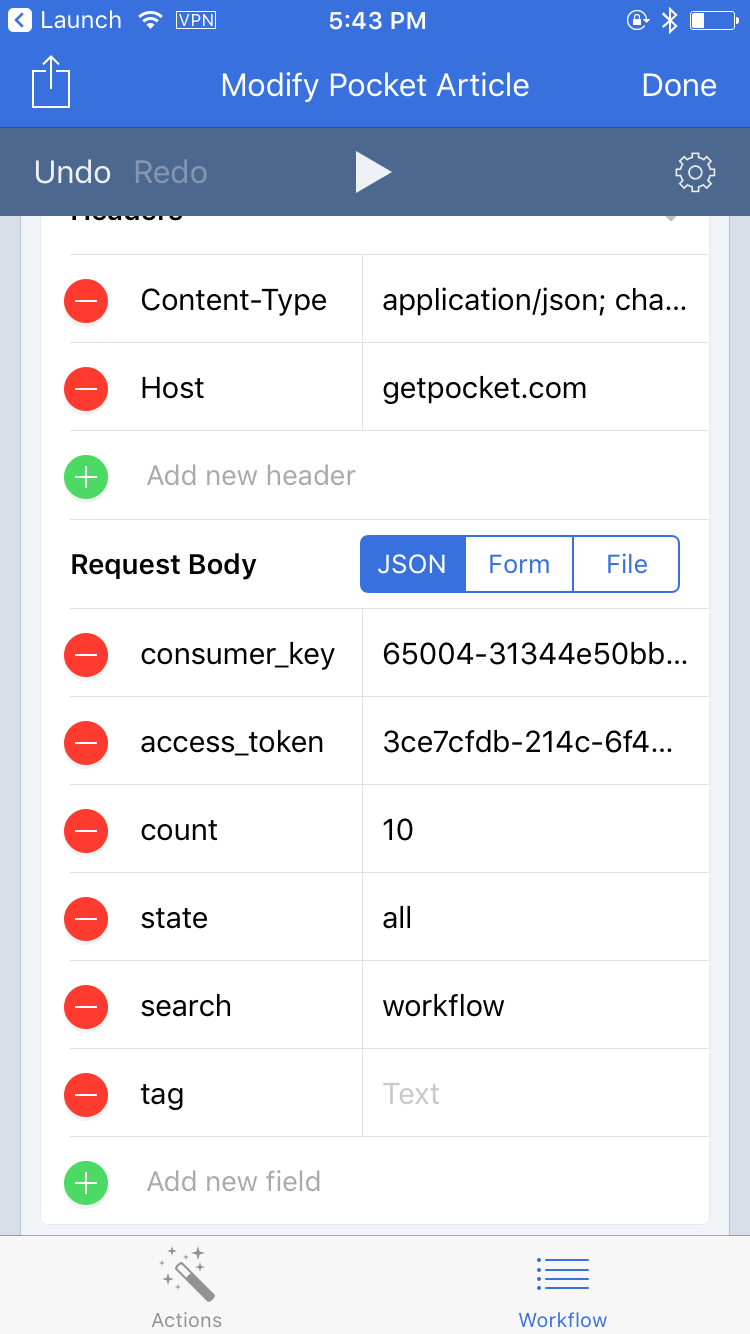Tap Done to finish editing
Viewport: 750px width, 1334px height.
[x=679, y=85]
